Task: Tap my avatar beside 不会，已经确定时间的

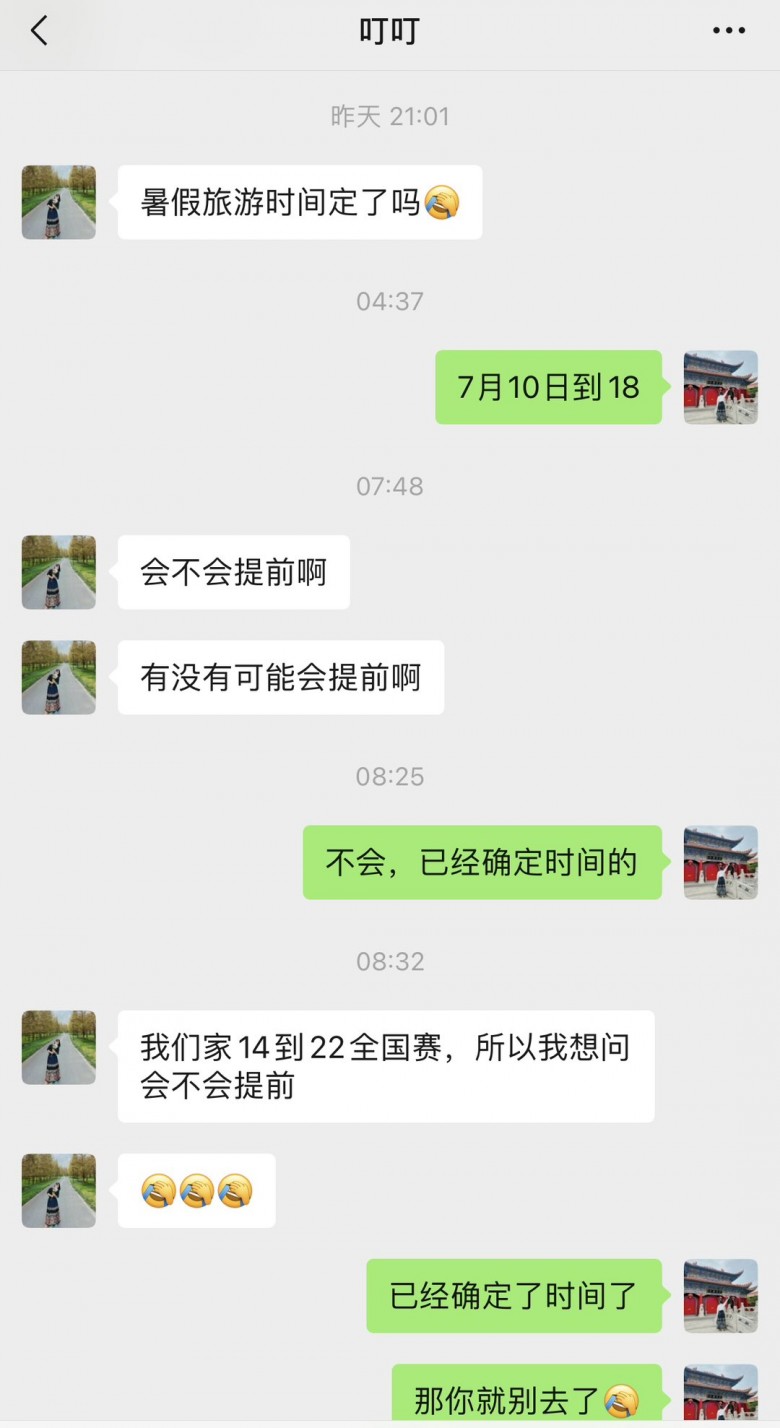Action: (720, 862)
